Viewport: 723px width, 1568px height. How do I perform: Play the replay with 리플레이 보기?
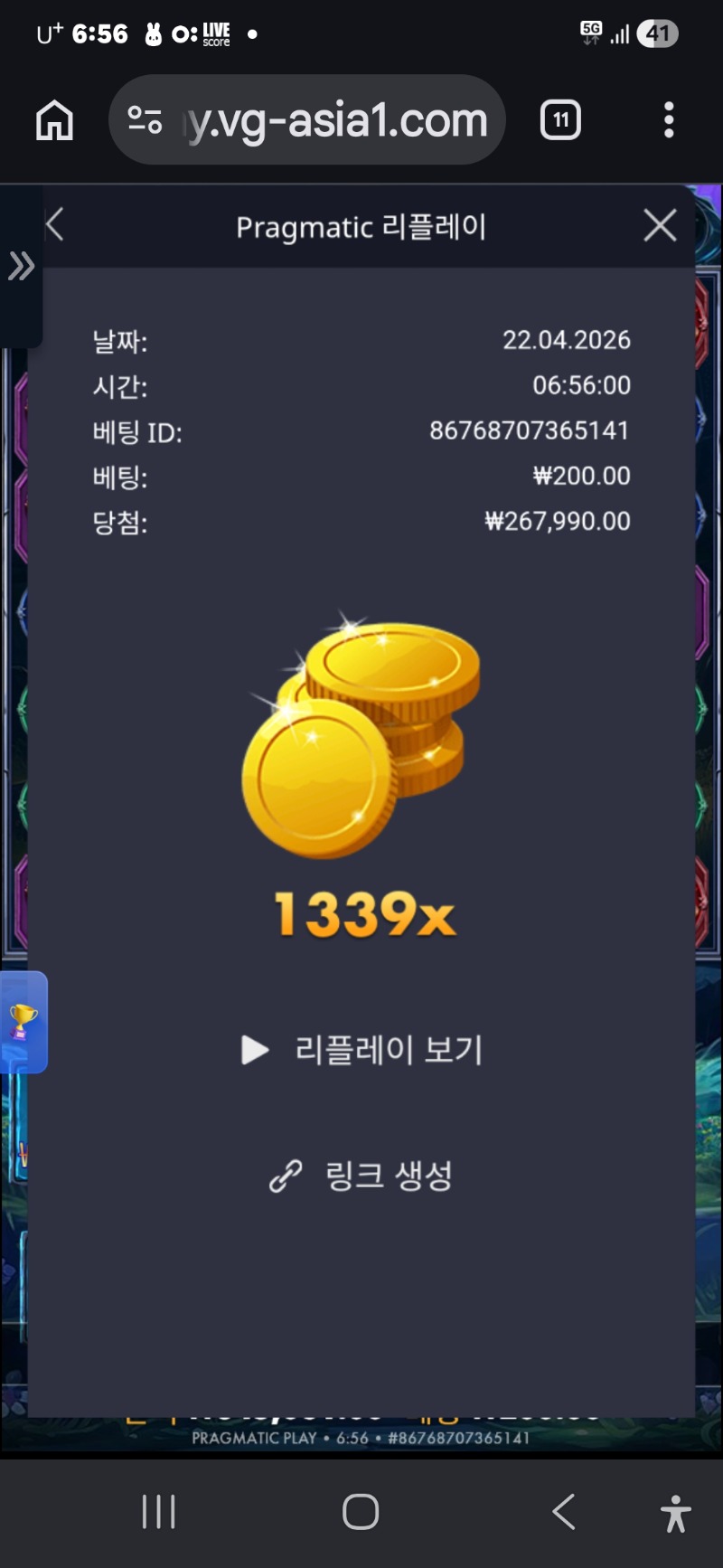(362, 1050)
